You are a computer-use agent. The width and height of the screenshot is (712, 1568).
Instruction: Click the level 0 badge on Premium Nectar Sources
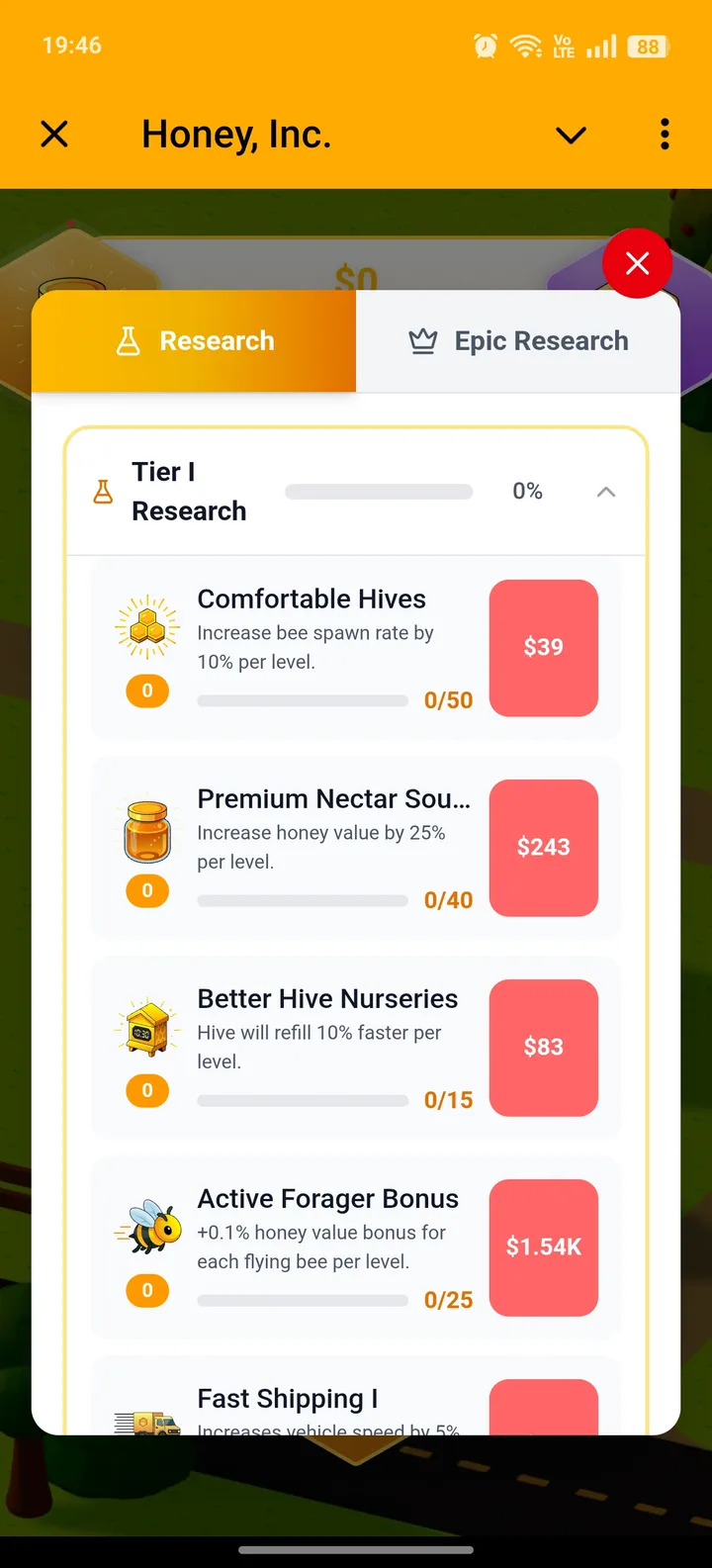146,890
